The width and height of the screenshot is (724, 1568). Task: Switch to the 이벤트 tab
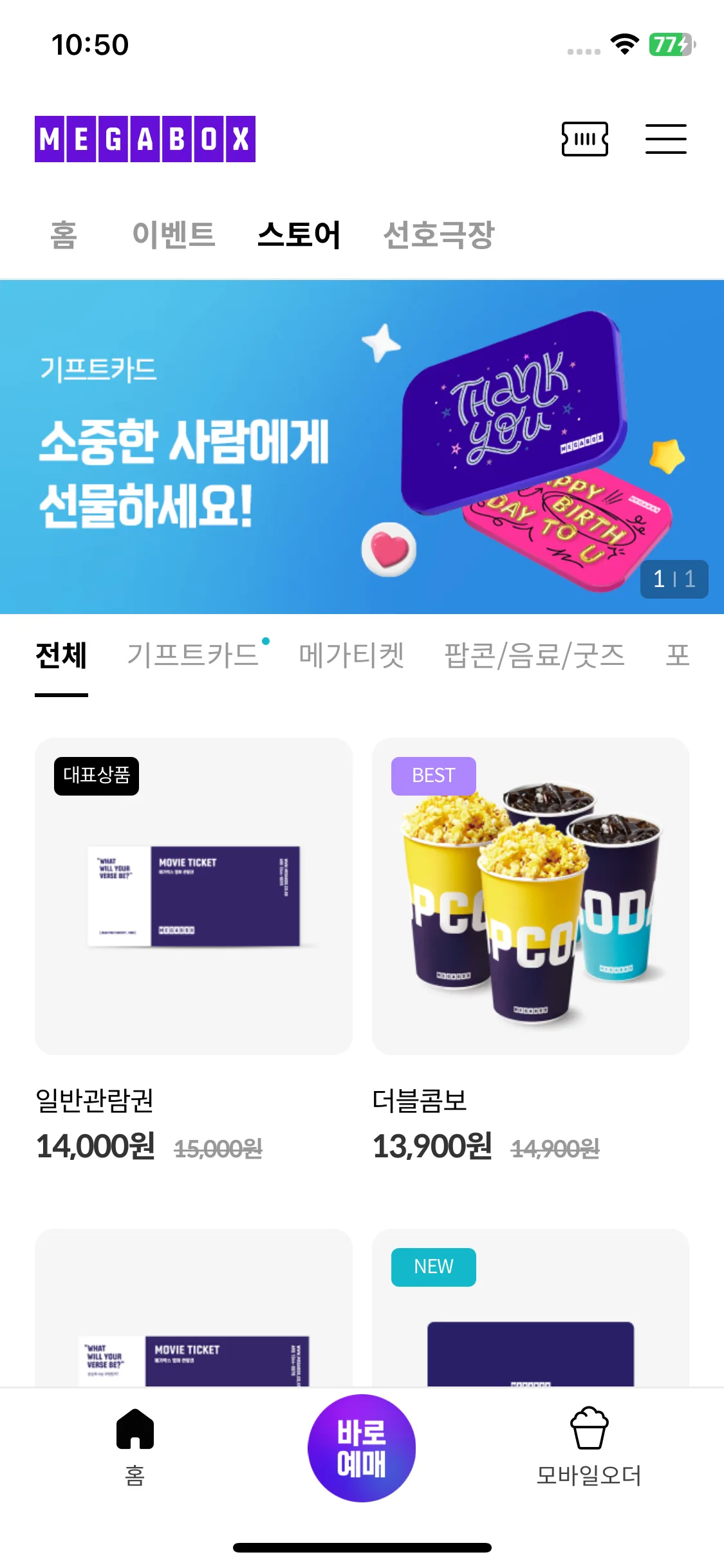(173, 234)
